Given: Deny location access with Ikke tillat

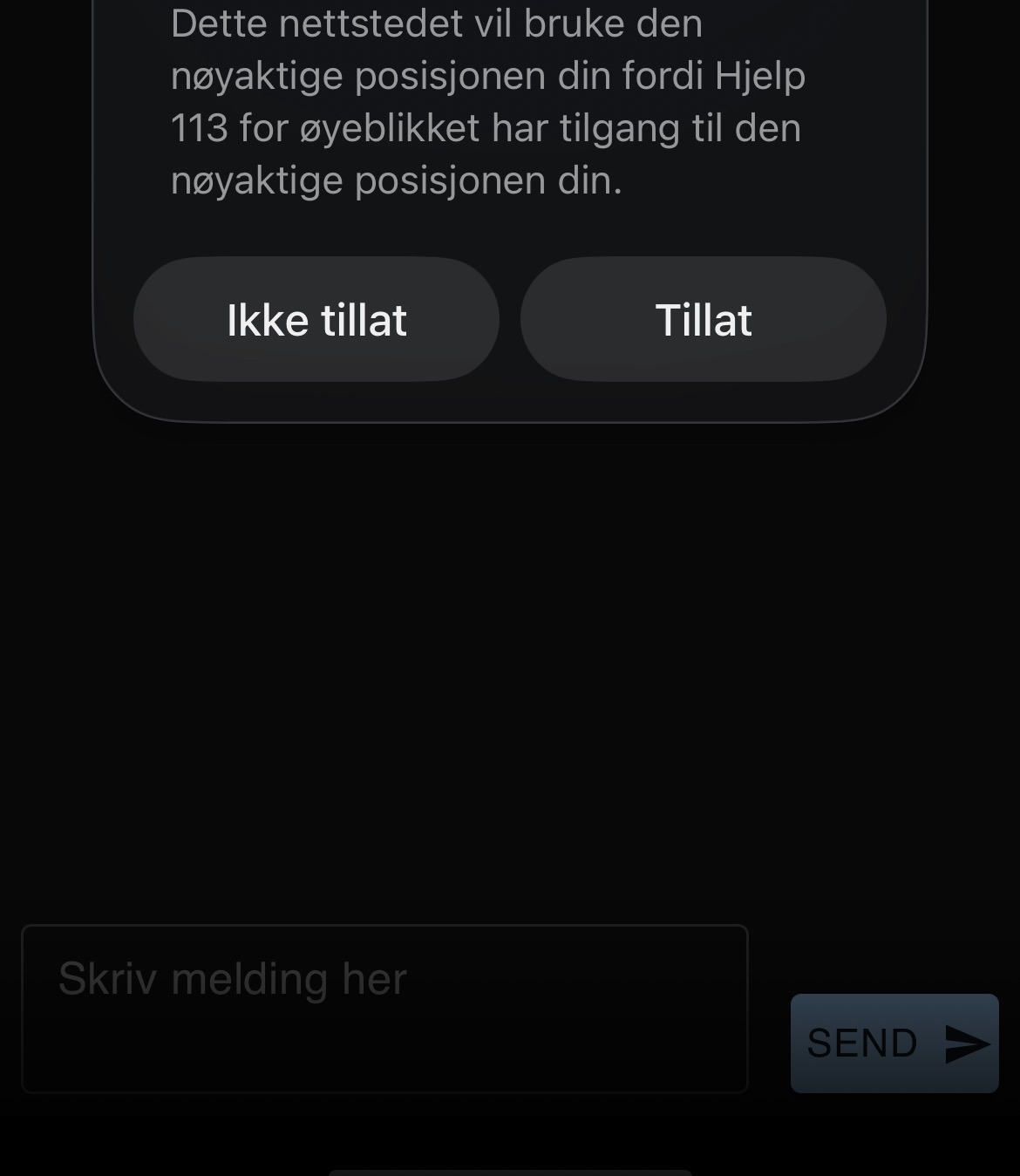Looking at the screenshot, I should [x=316, y=319].
